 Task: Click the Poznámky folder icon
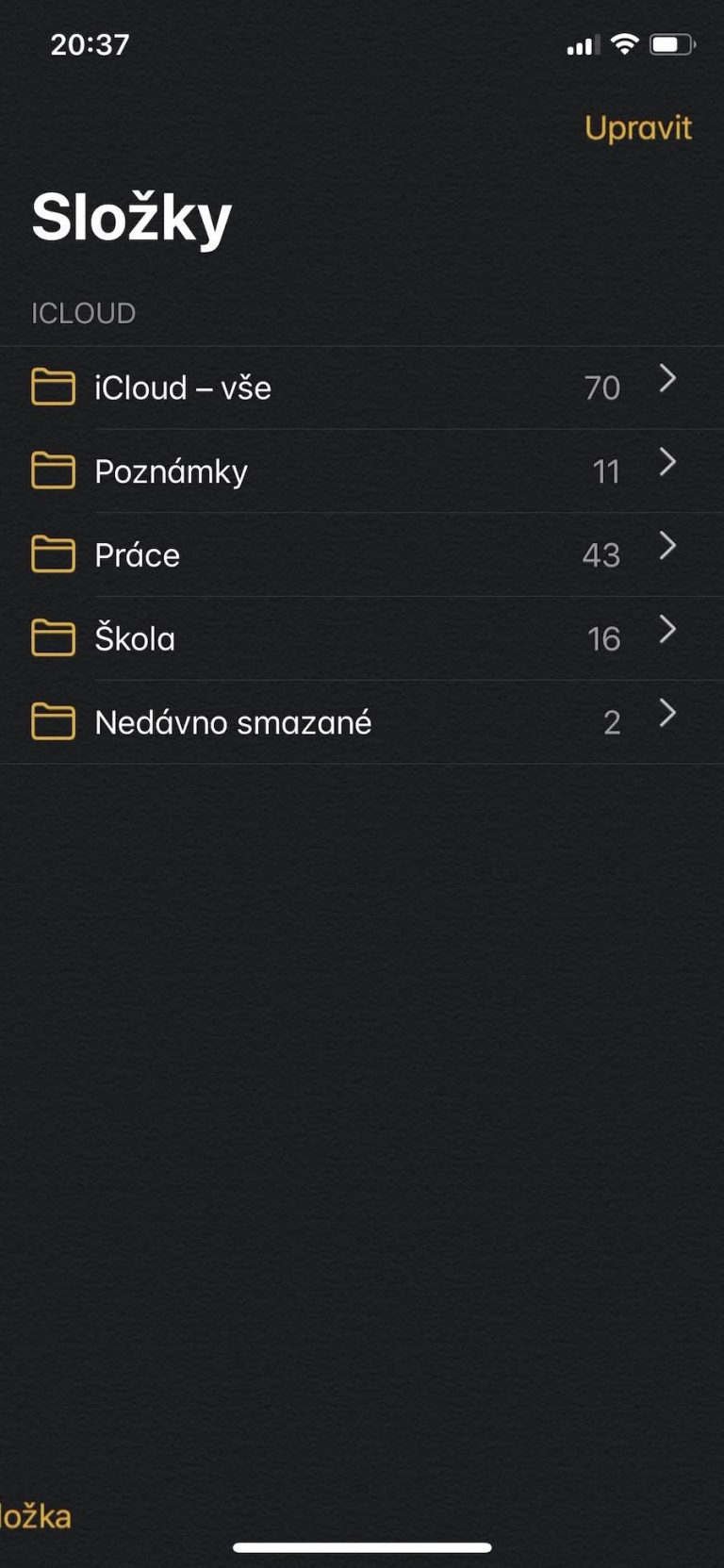(x=54, y=470)
